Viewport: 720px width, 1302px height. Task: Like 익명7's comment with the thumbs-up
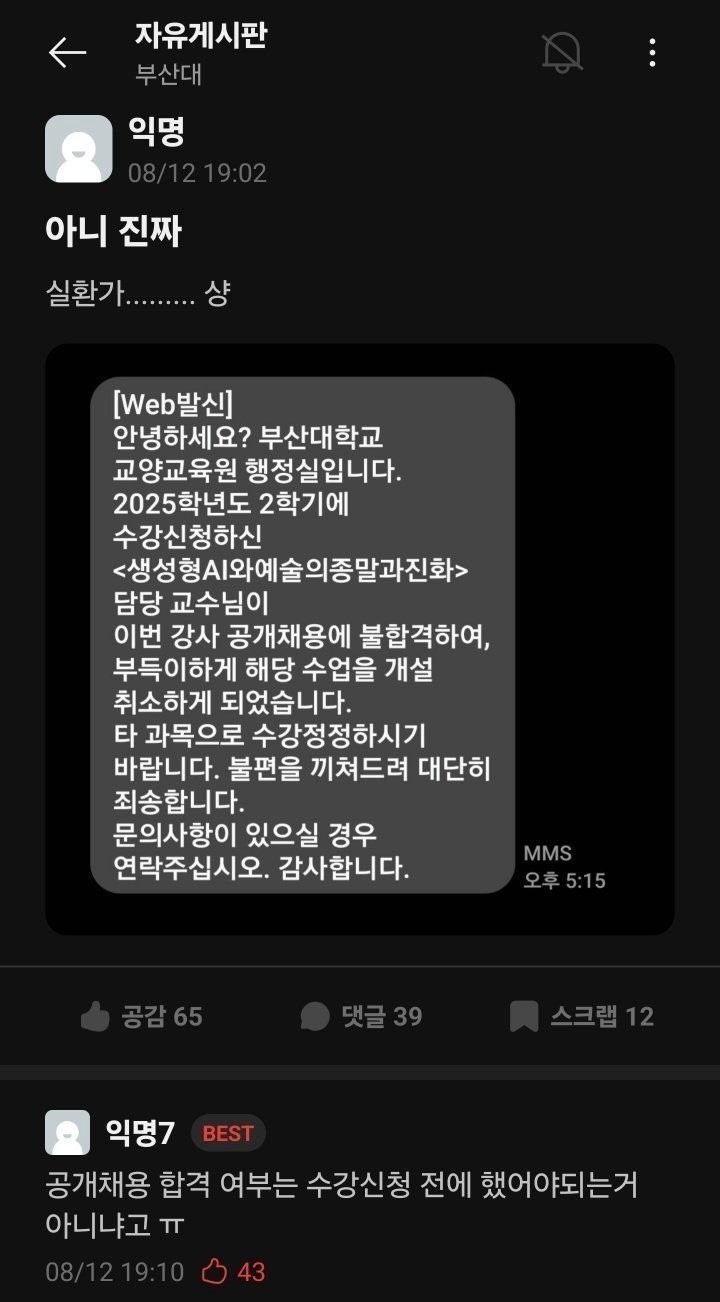tap(215, 1272)
